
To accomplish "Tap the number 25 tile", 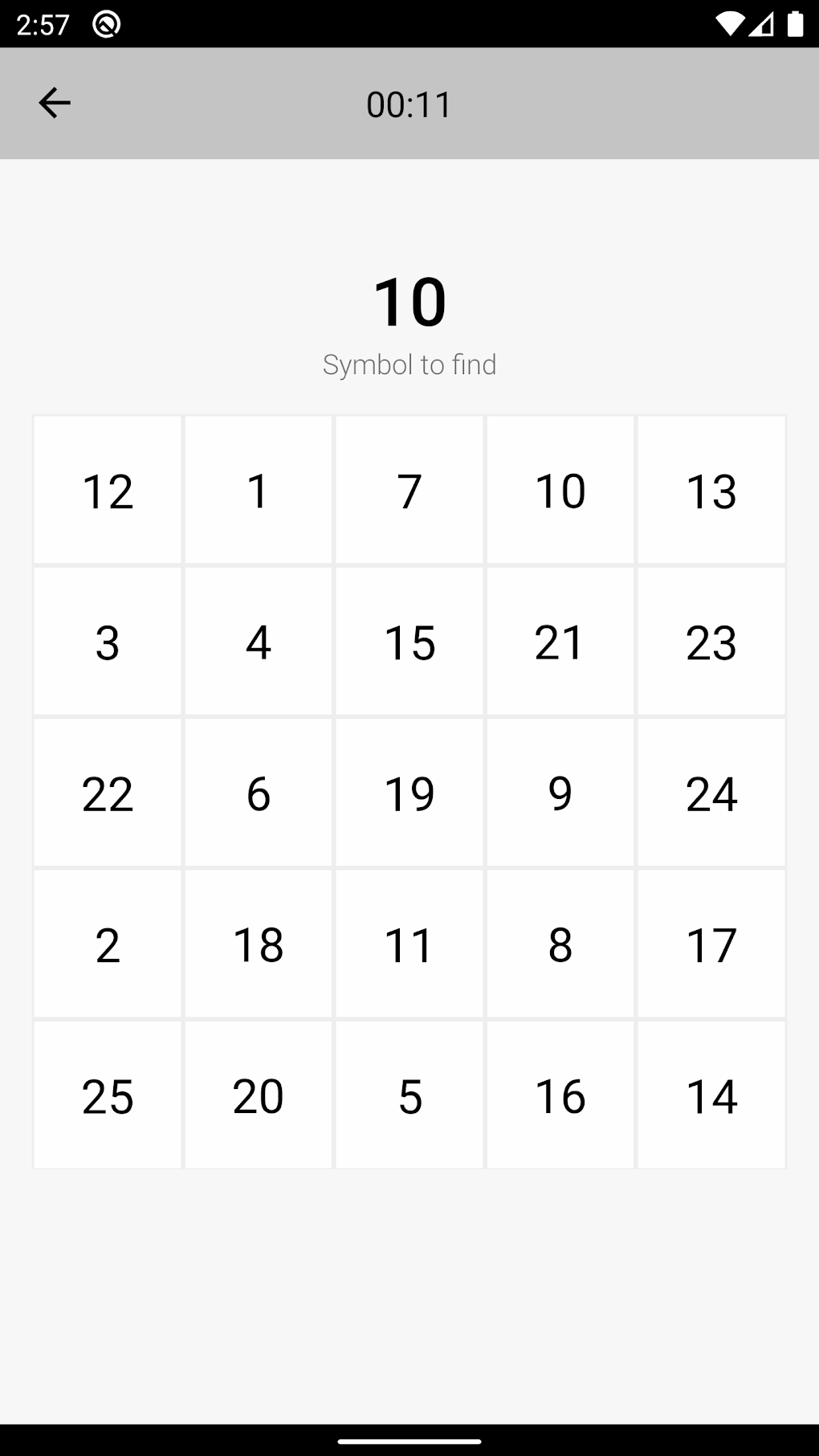I will pos(107,1095).
